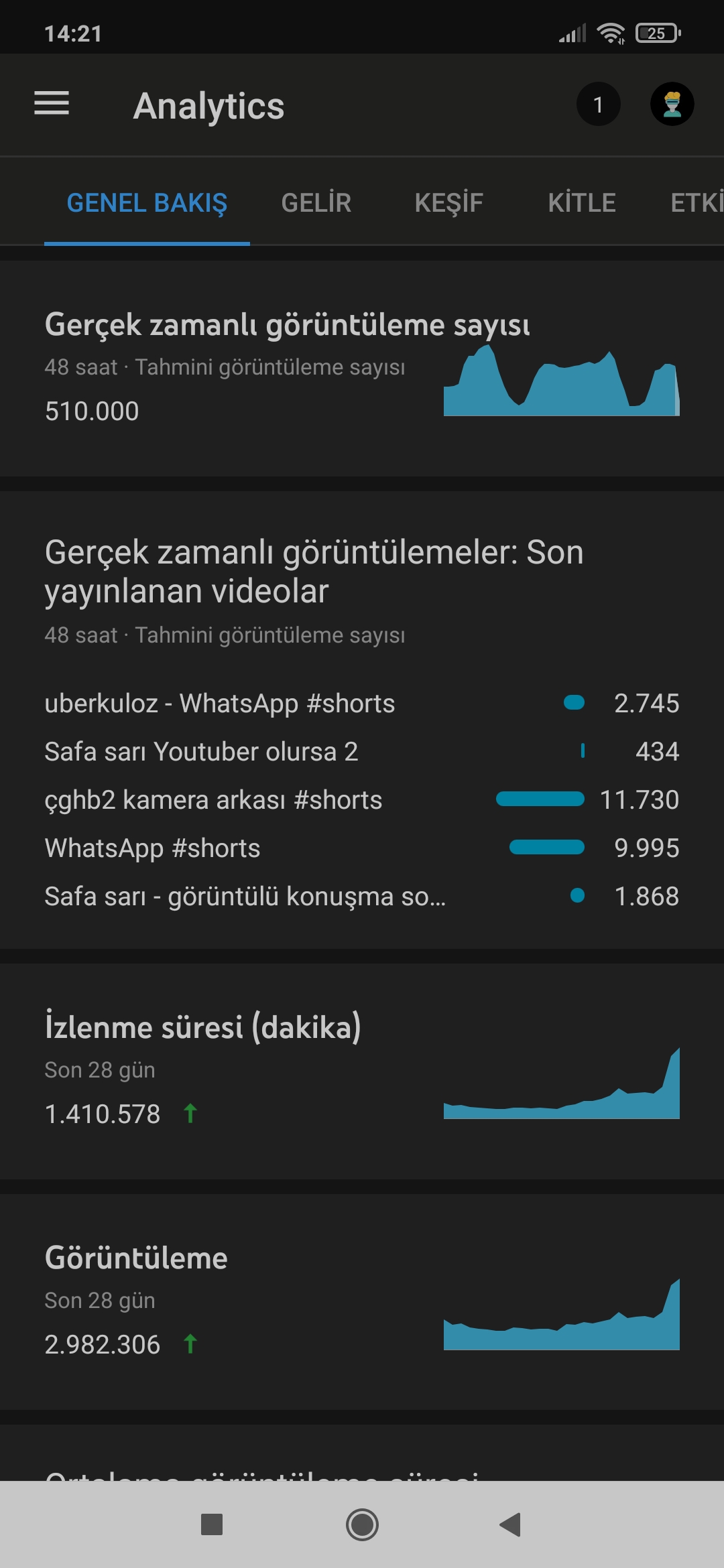The image size is (724, 1568).
Task: Open video uberkuloz - WhatsApp #shorts
Action: point(362,704)
